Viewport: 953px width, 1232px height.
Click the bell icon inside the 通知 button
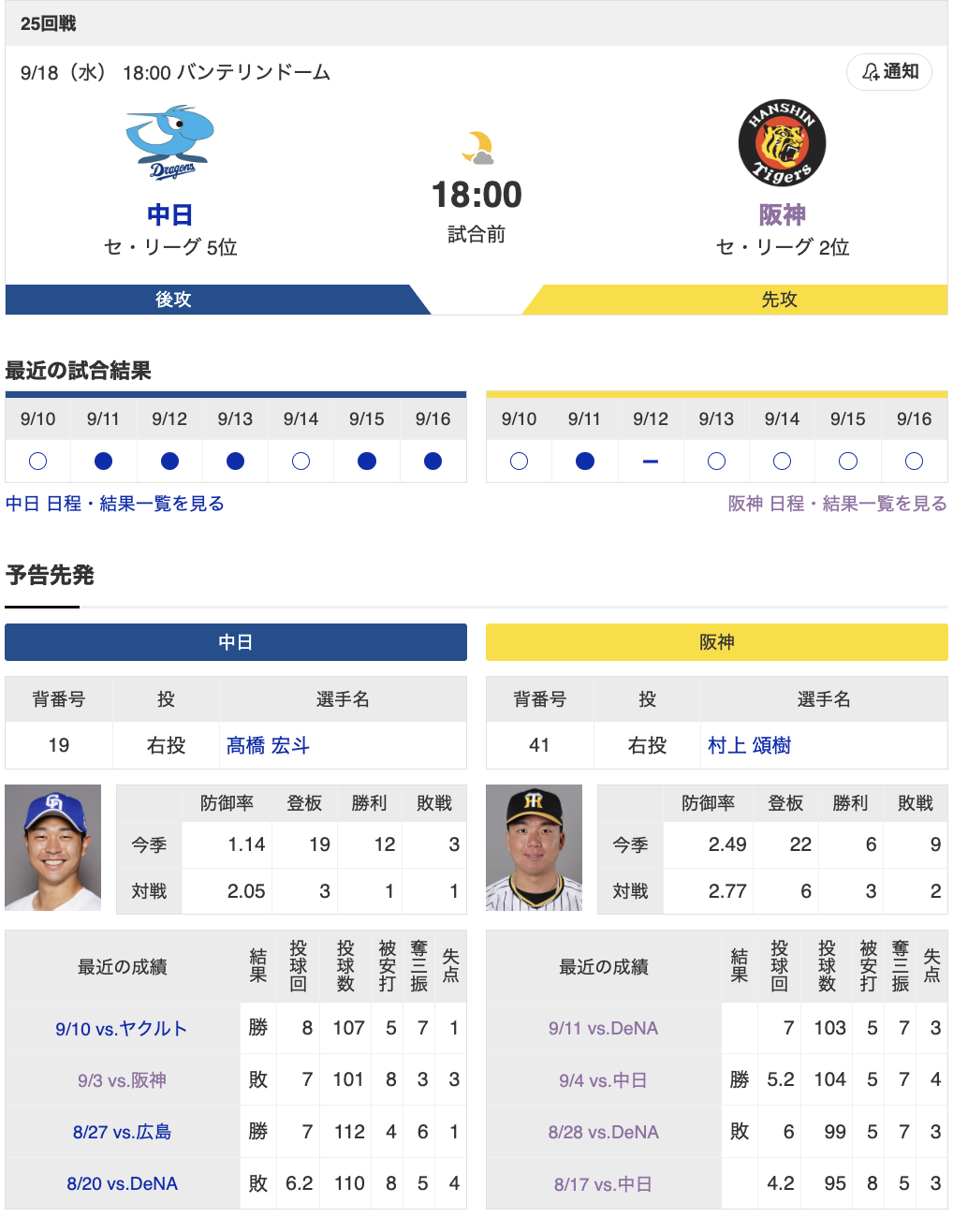pos(871,70)
